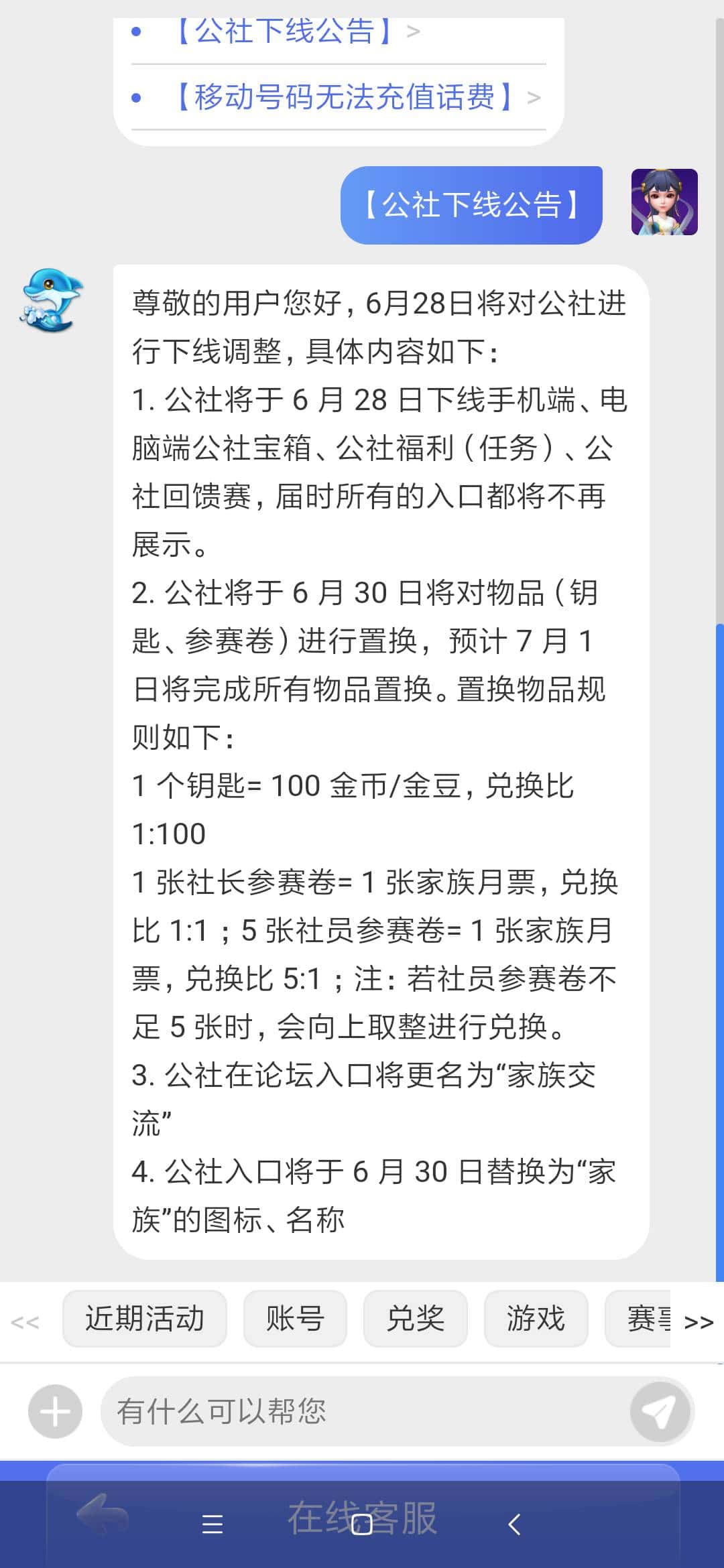
Task: Open details arrow beside 移动号码无法充值话费
Action: coord(534,97)
